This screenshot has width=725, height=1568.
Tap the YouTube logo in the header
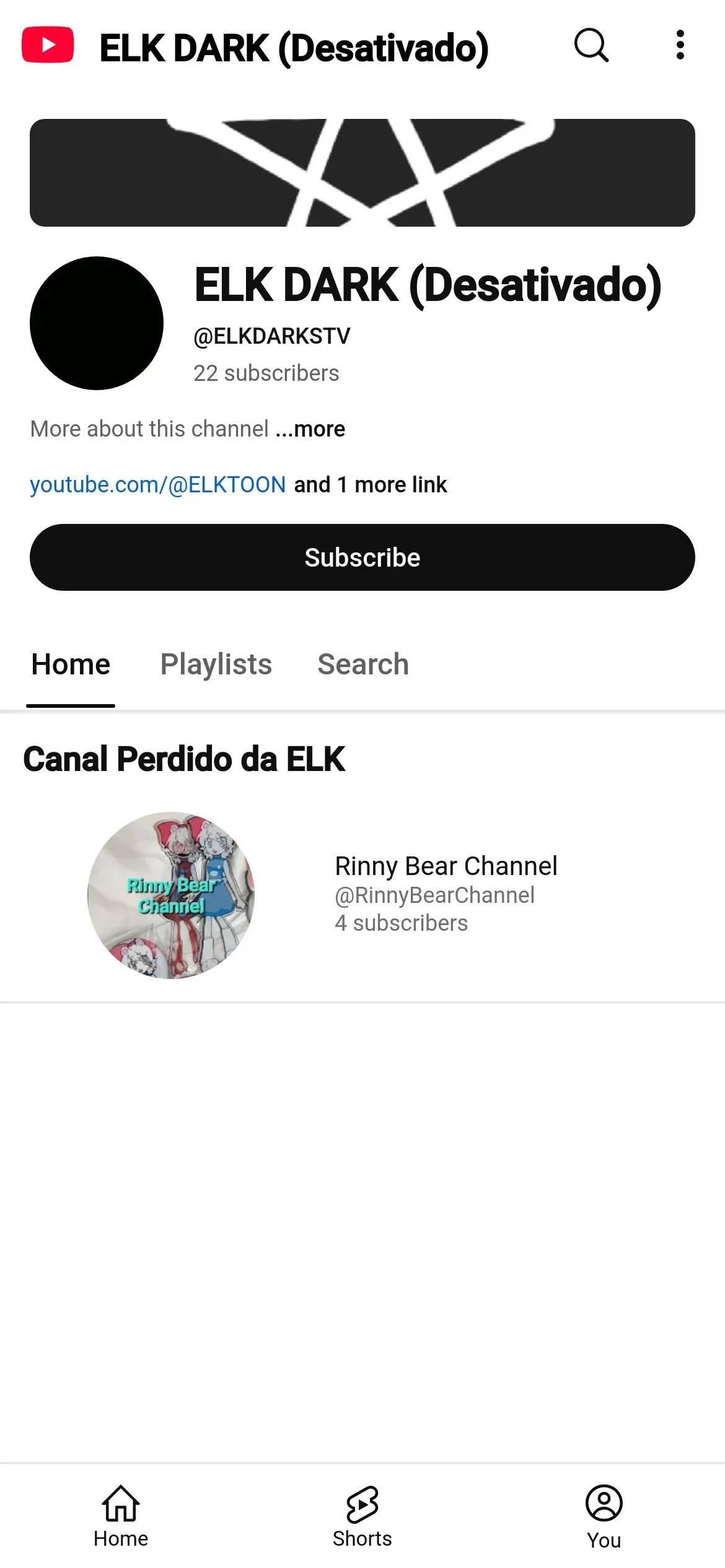[48, 45]
